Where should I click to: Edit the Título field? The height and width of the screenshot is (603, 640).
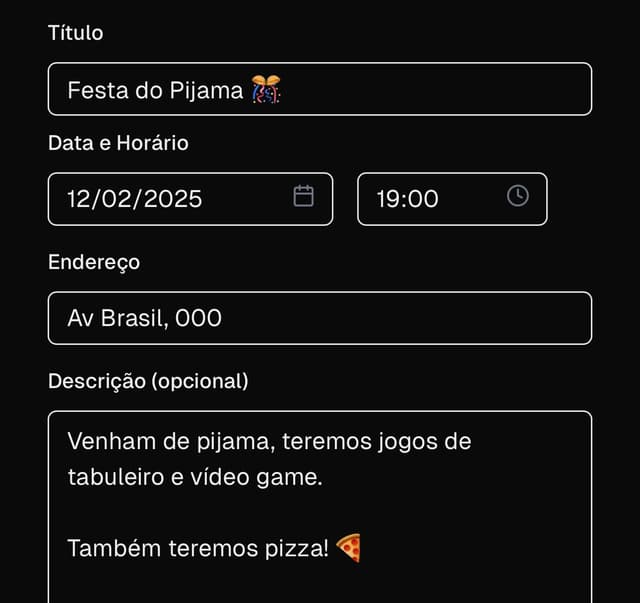[x=320, y=90]
